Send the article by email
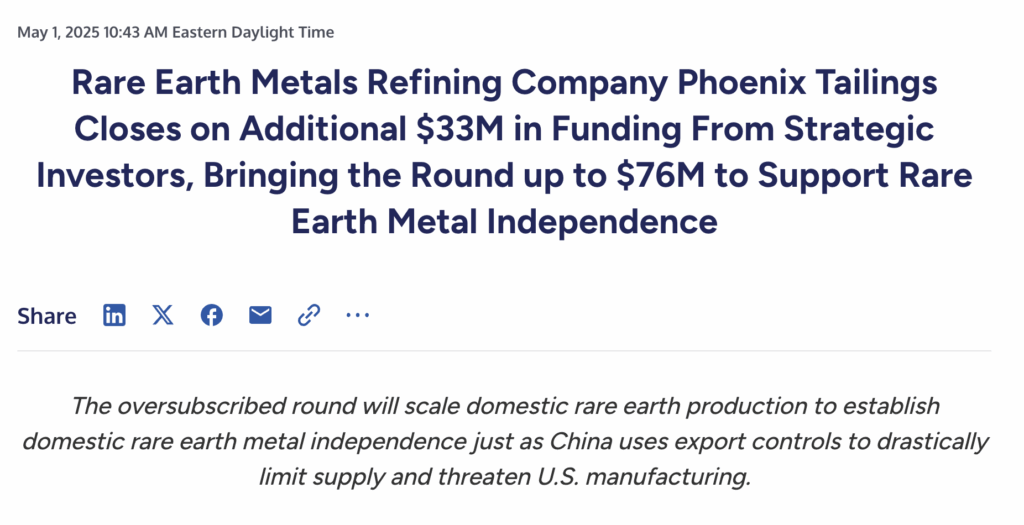This screenshot has height=525, width=1024. pyautogui.click(x=260, y=316)
